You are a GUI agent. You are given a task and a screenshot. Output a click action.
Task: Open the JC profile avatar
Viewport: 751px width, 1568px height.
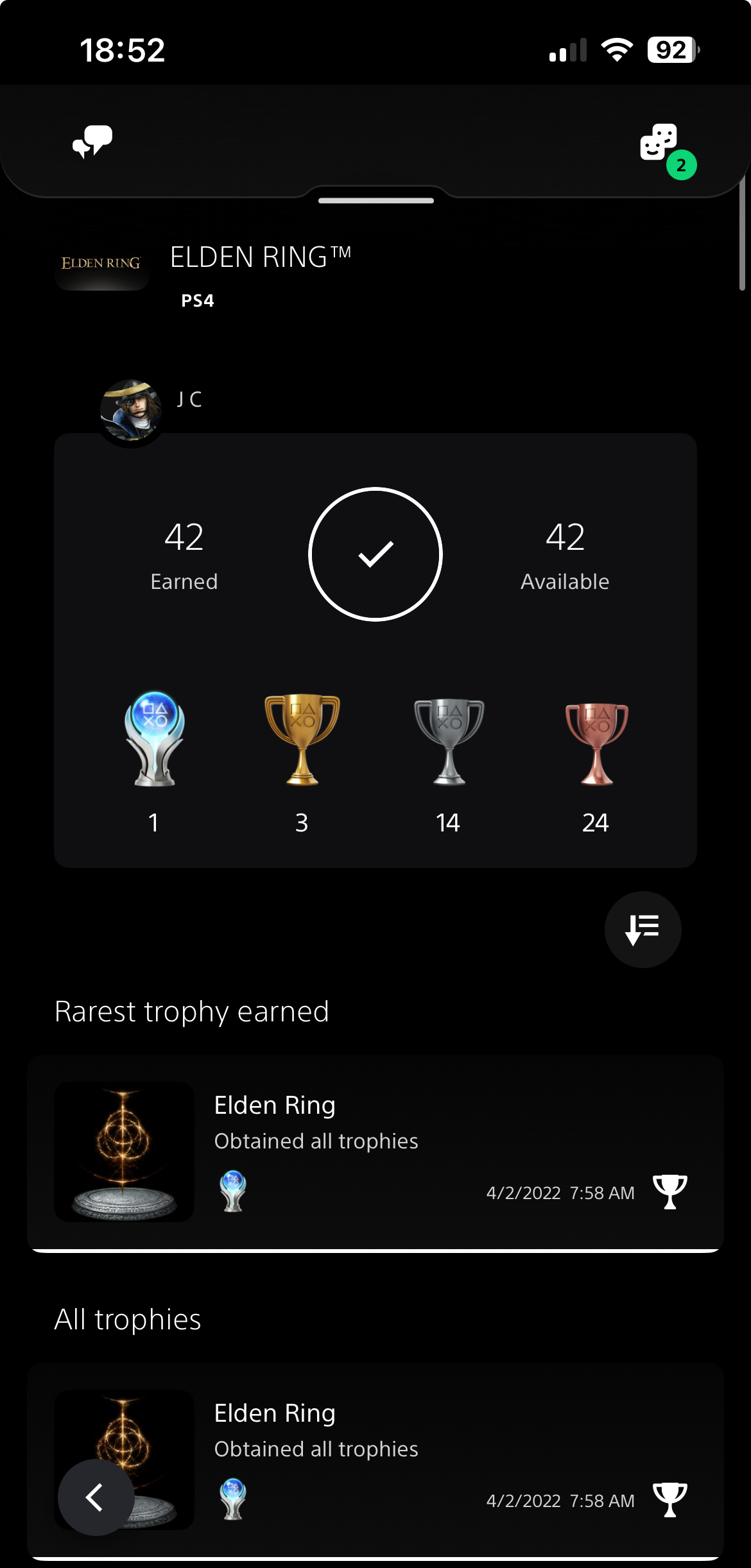[x=132, y=411]
